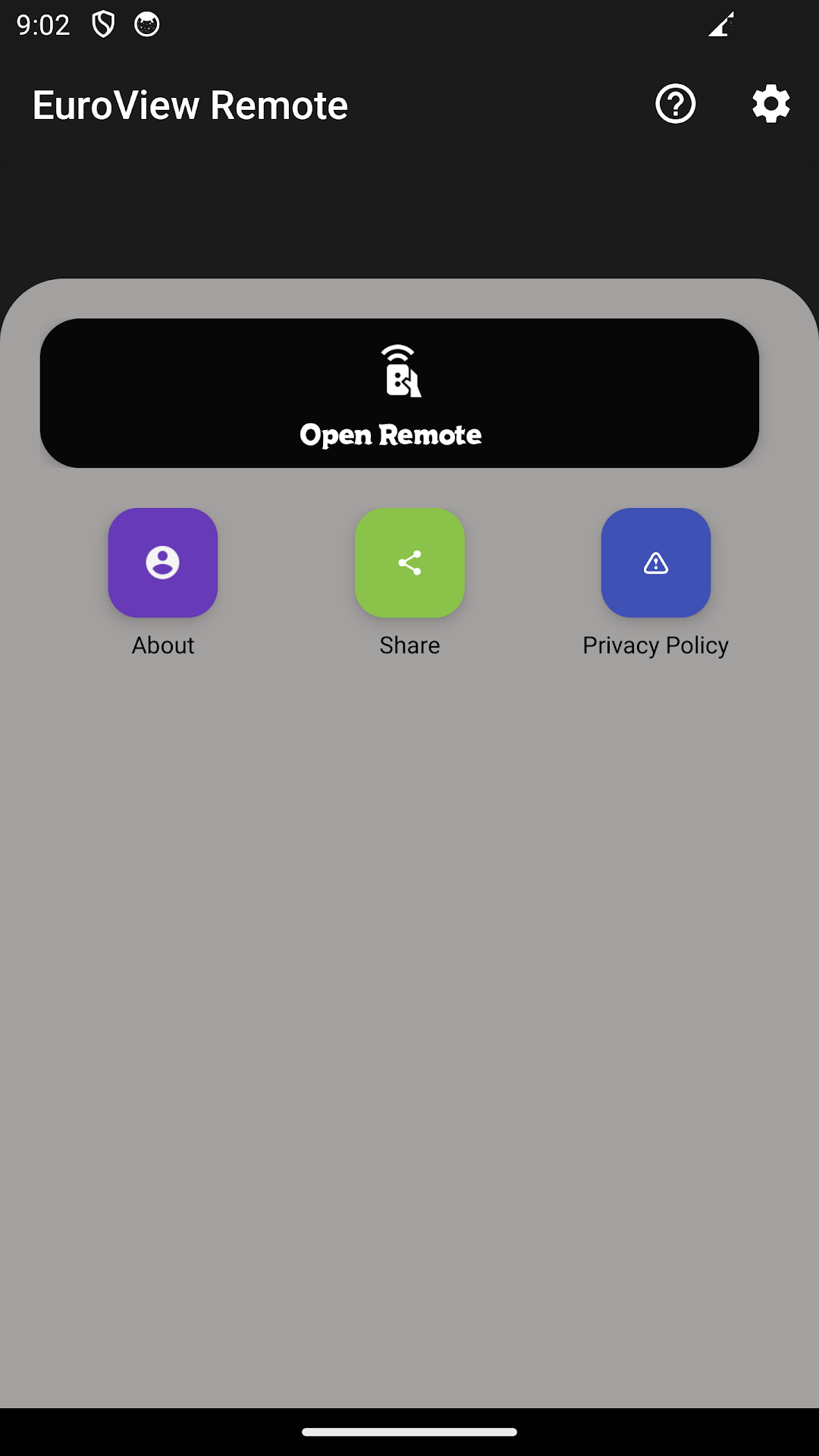View the Privacy Policy
This screenshot has width=819, height=1456.
coord(656,563)
